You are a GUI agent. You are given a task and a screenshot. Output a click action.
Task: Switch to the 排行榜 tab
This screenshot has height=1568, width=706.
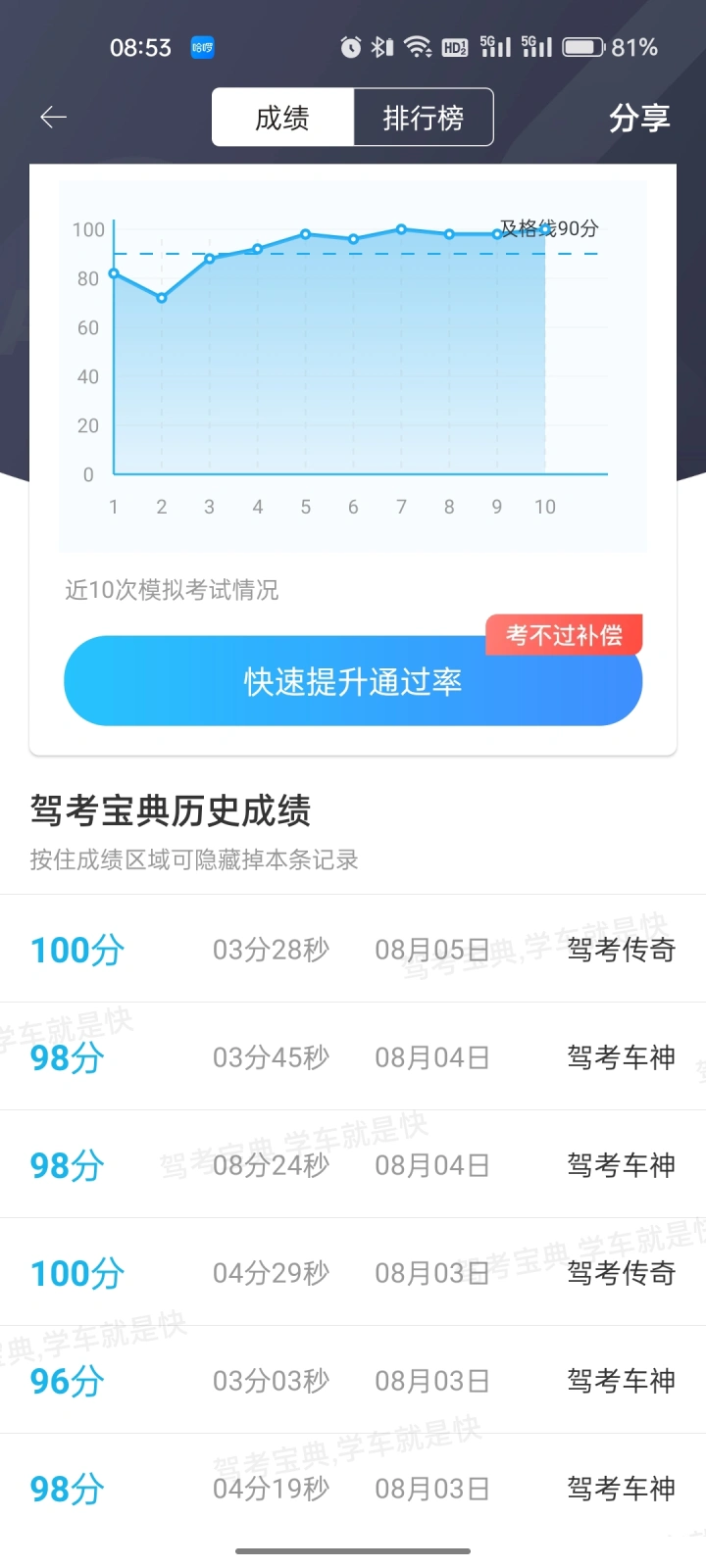(x=424, y=118)
